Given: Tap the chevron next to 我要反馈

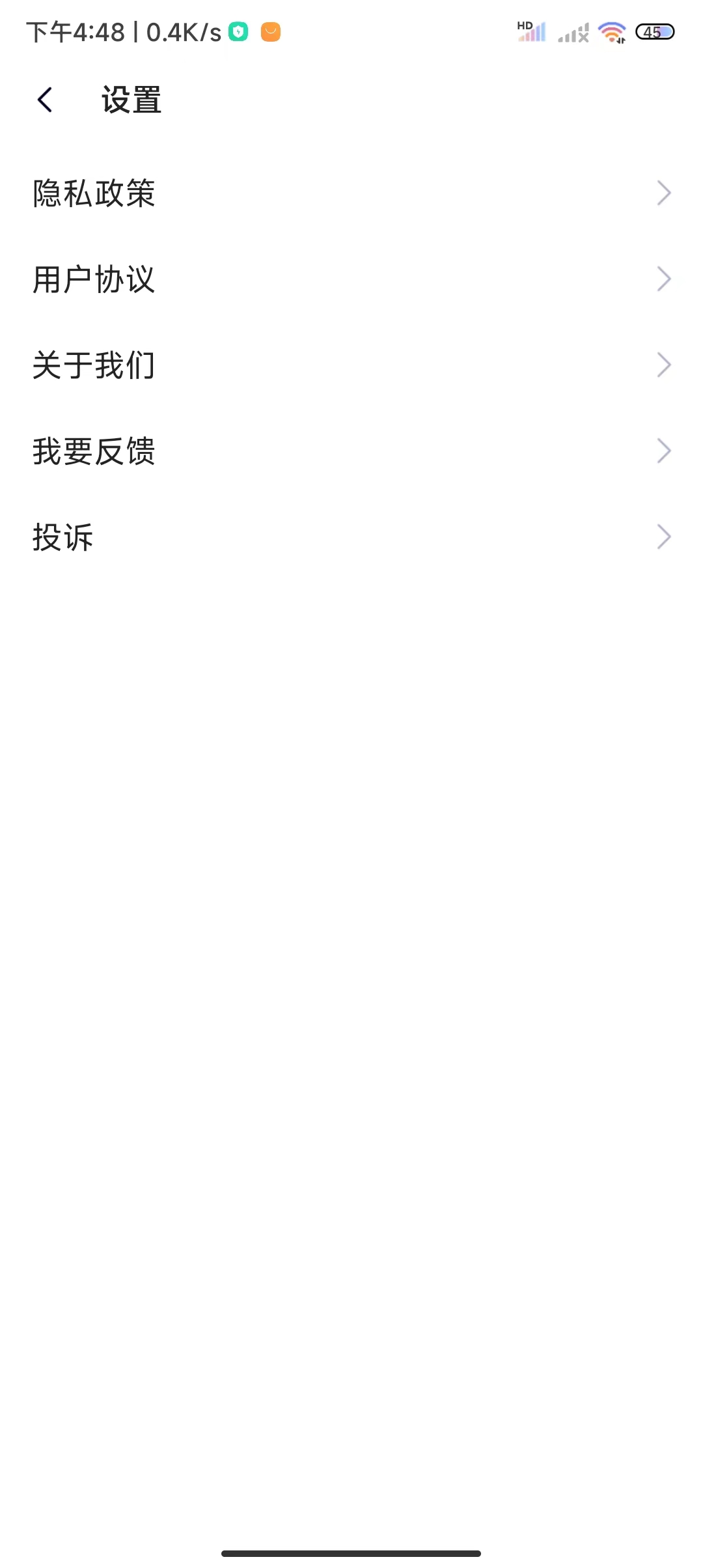Looking at the screenshot, I should pyautogui.click(x=664, y=451).
